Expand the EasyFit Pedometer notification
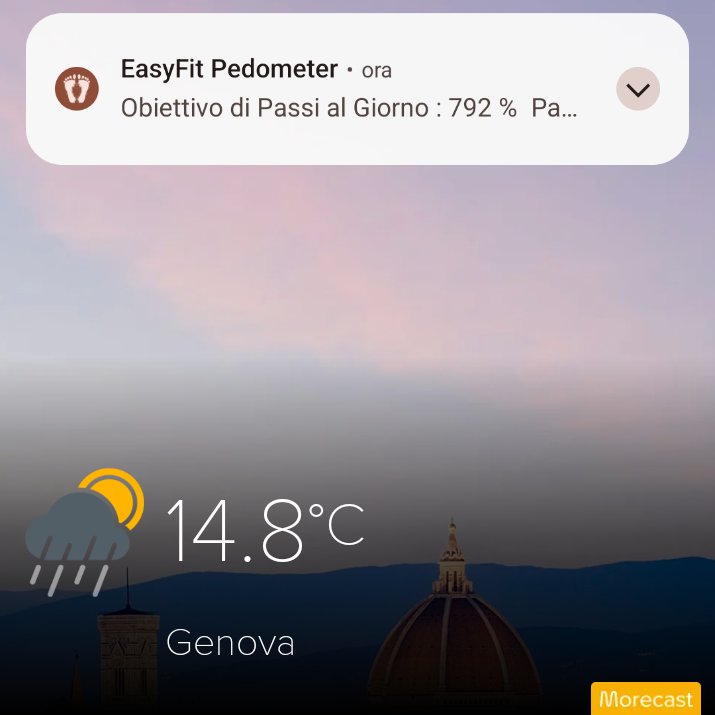The height and width of the screenshot is (715, 715). click(637, 90)
